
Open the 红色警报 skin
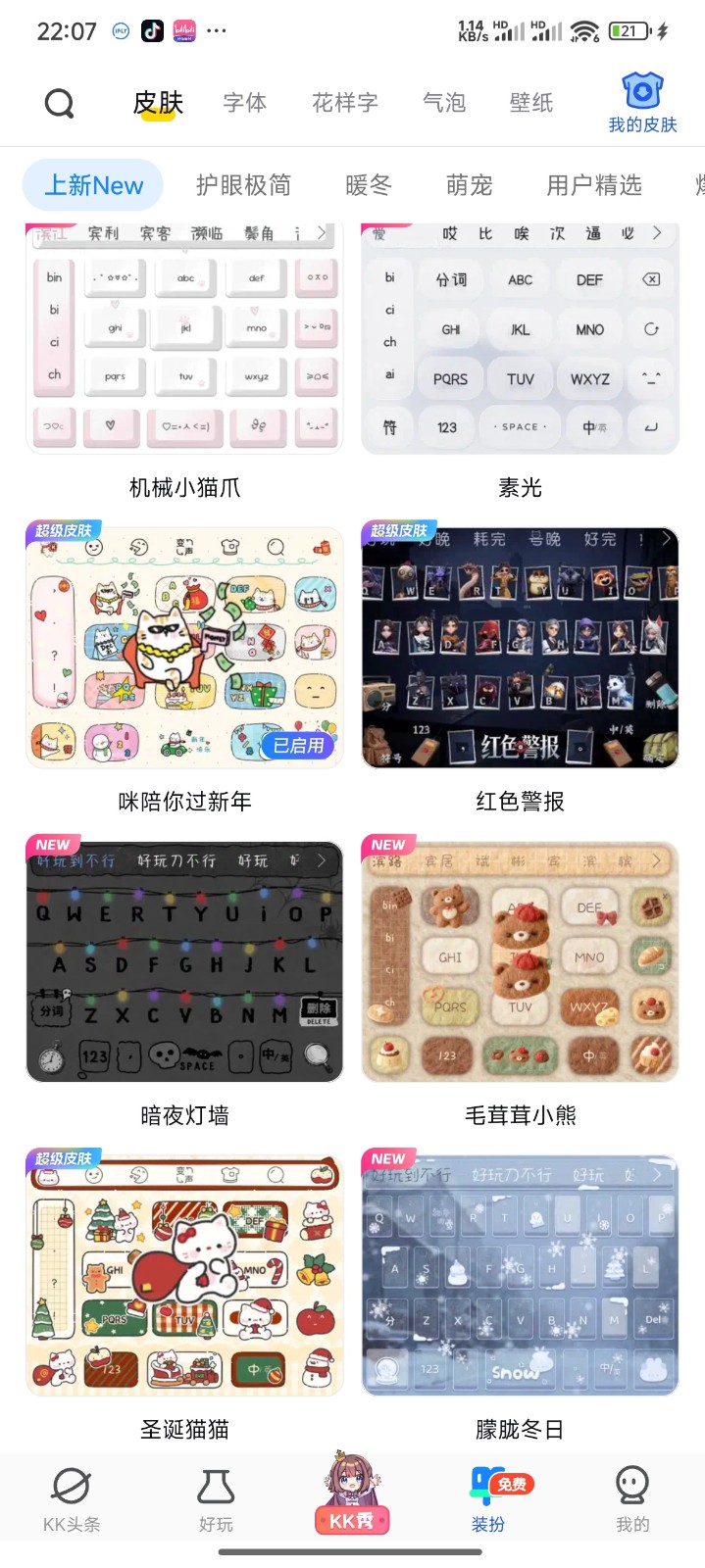[x=520, y=647]
